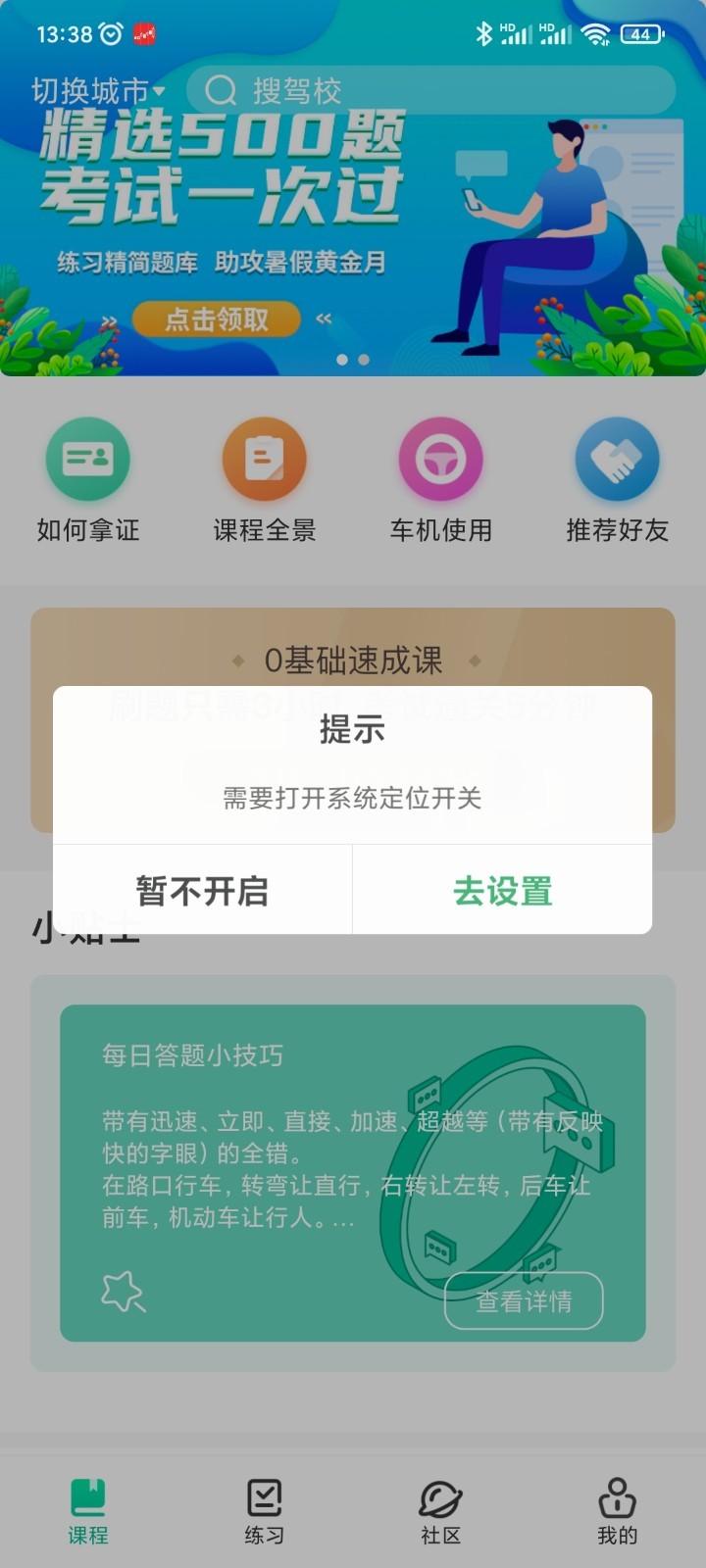Image resolution: width=706 pixels, height=1568 pixels.
Task: Tap the 点击领取 banner button
Action: pos(218,320)
